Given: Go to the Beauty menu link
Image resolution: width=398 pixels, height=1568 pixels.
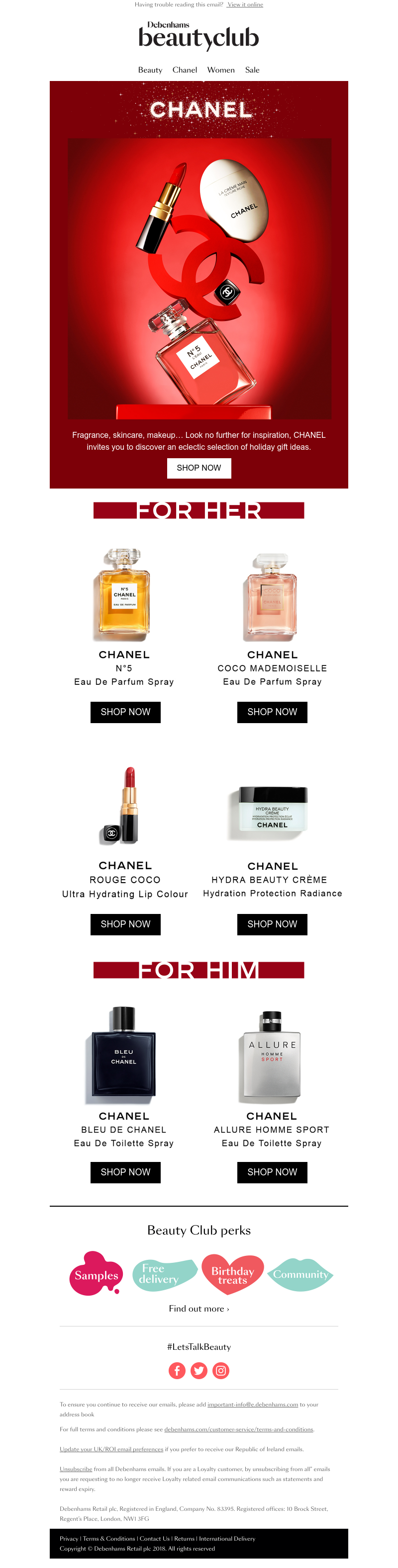Looking at the screenshot, I should tap(150, 70).
